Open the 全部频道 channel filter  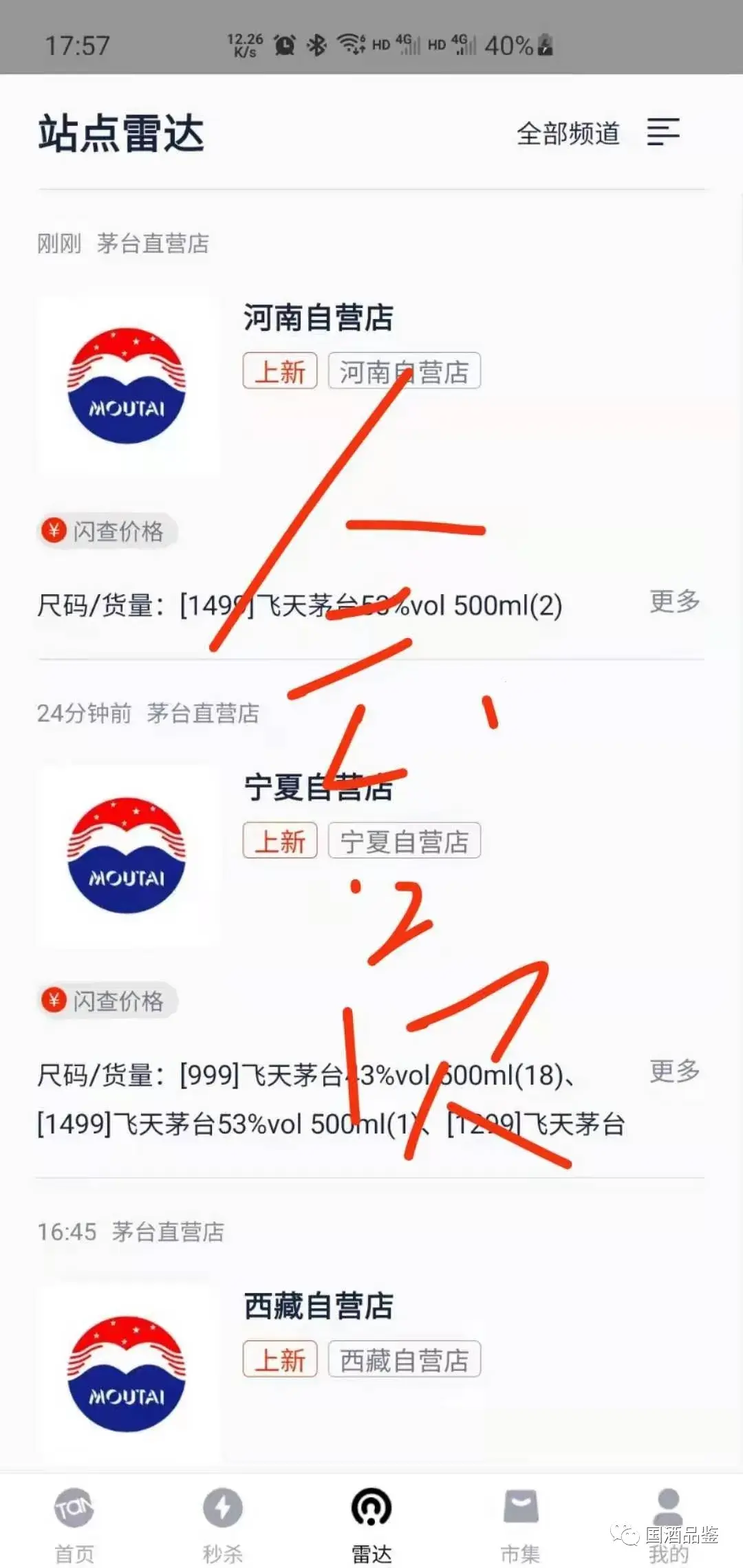568,133
